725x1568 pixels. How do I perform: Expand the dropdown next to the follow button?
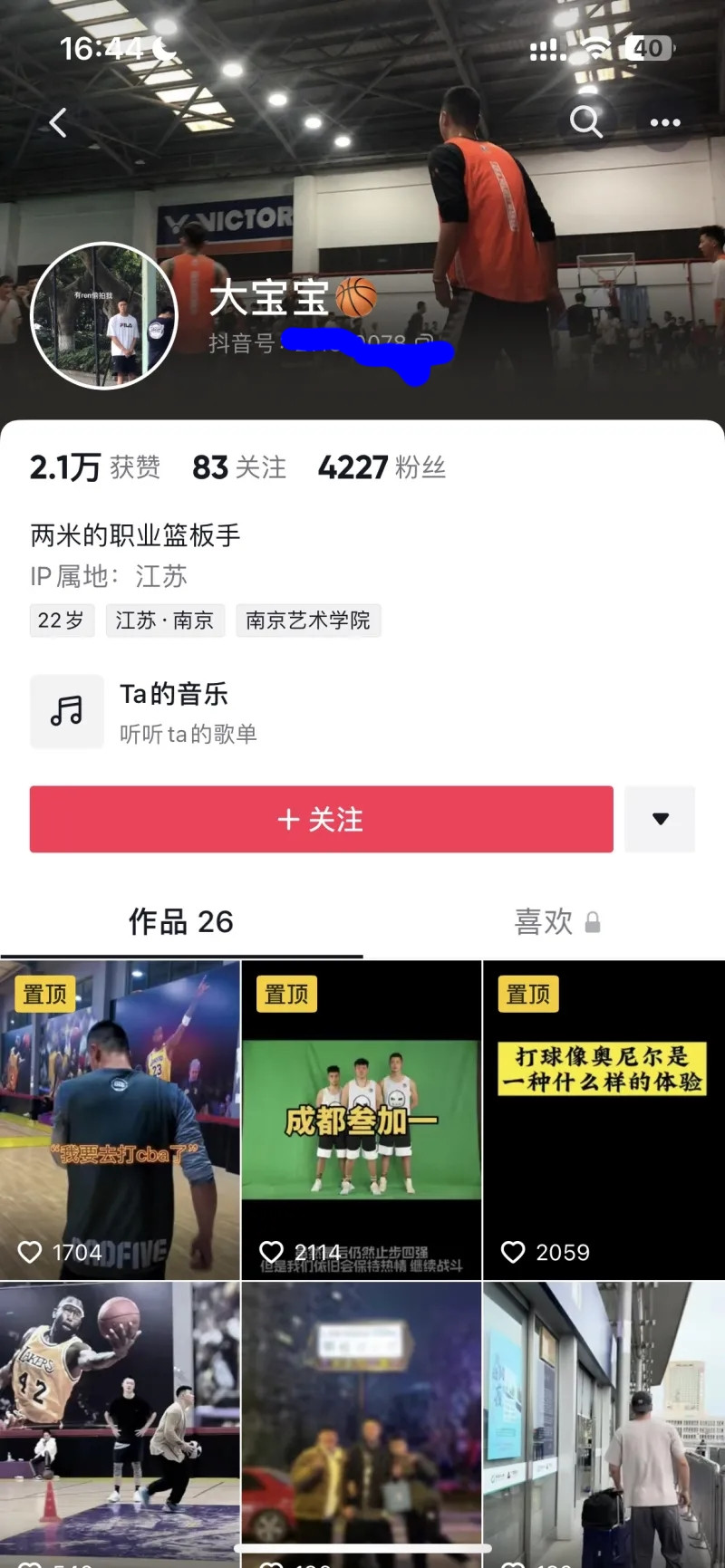tap(661, 820)
